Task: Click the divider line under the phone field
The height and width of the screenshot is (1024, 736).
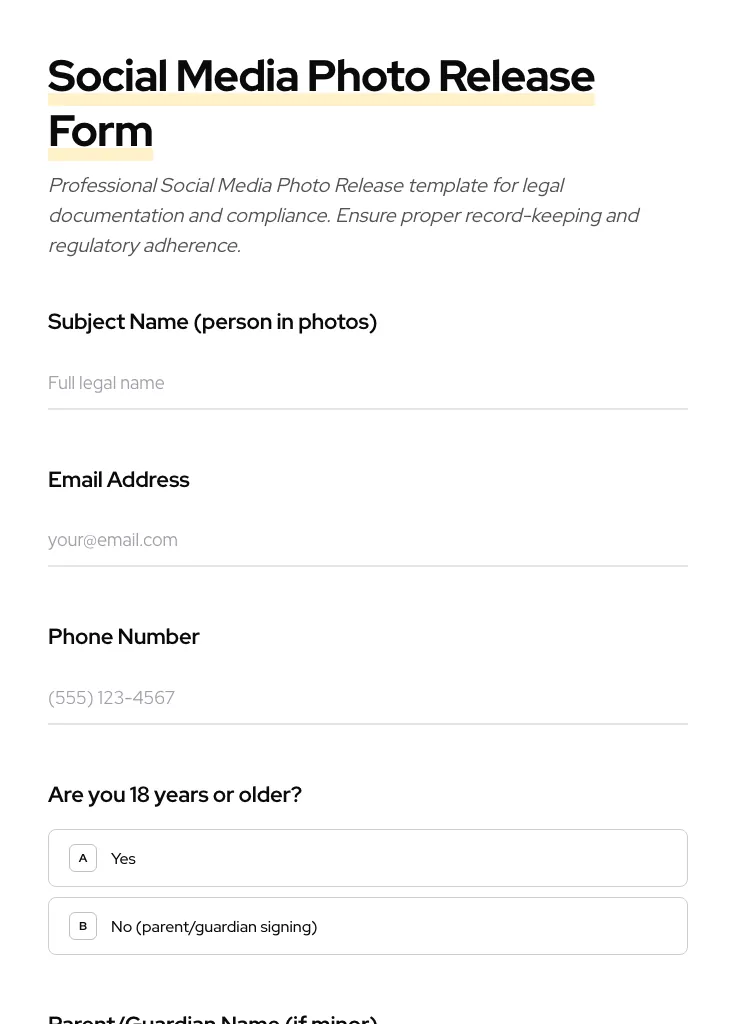Action: coord(368,722)
